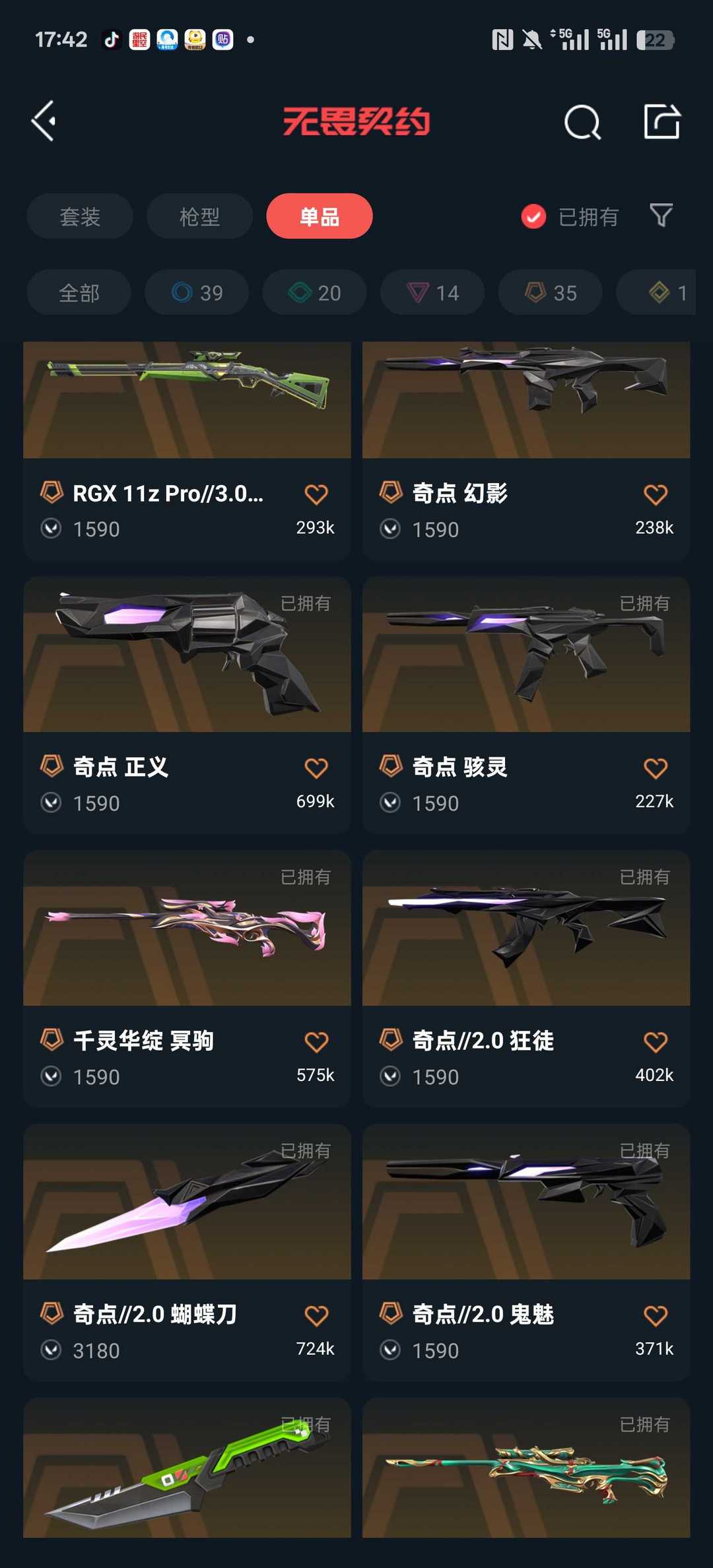Uncheck the 已拥有 owned filter
The image size is (713, 1568).
[x=569, y=216]
